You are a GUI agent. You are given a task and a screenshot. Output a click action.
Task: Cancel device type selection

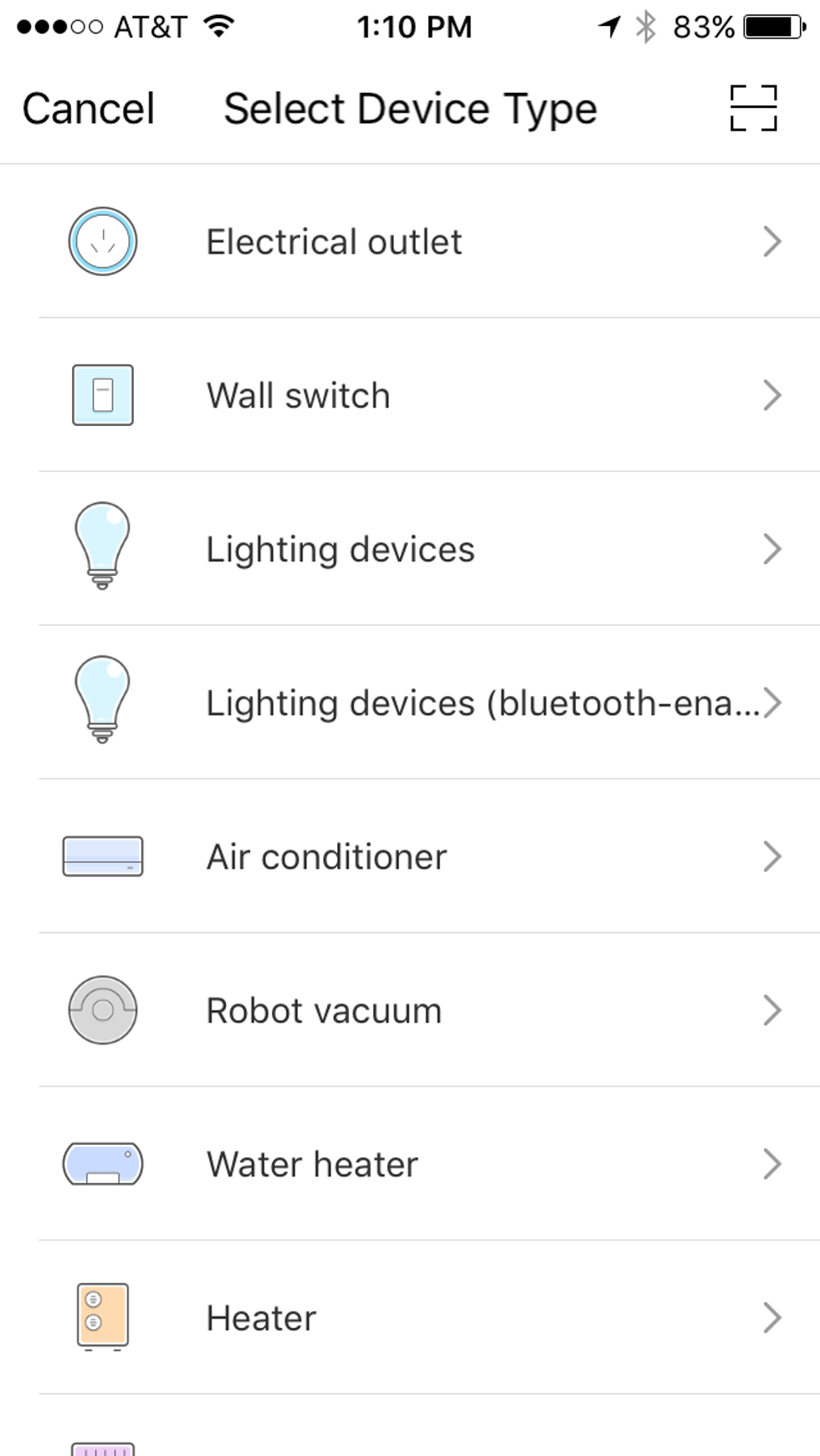point(88,109)
